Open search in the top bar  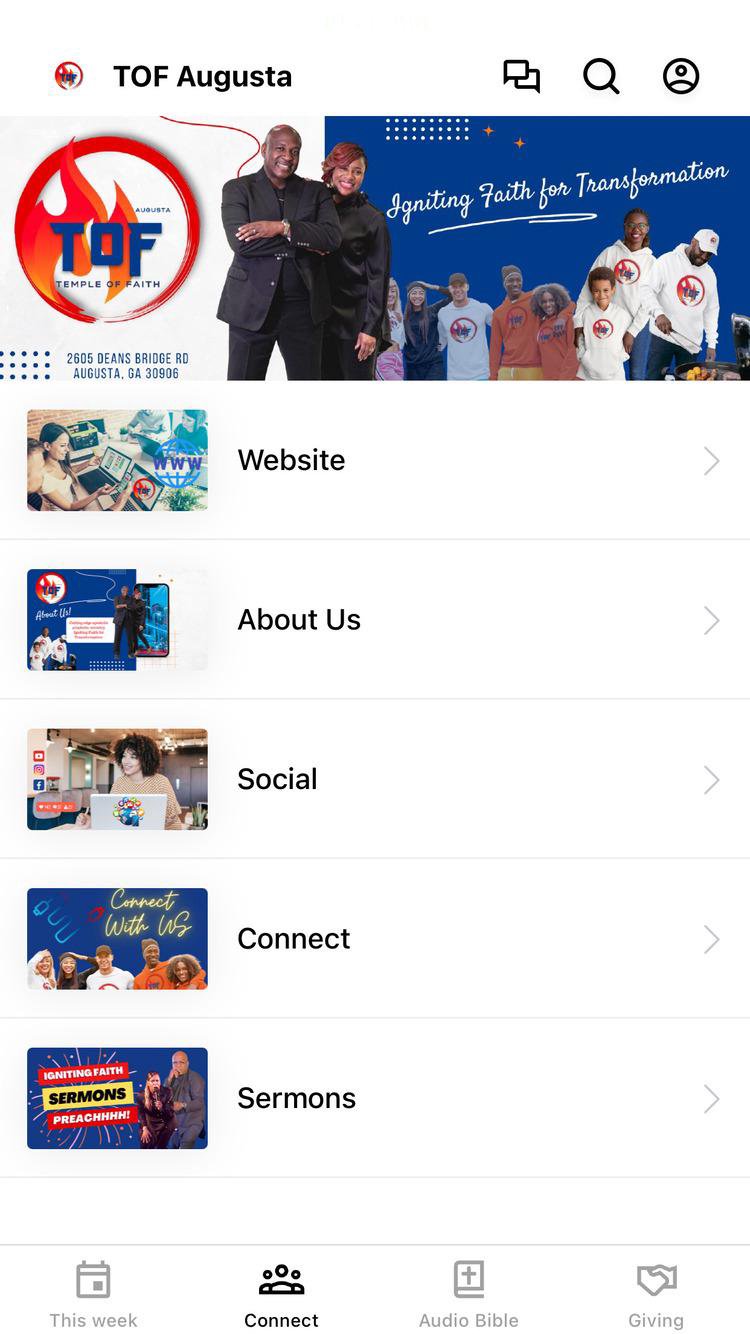pos(601,76)
